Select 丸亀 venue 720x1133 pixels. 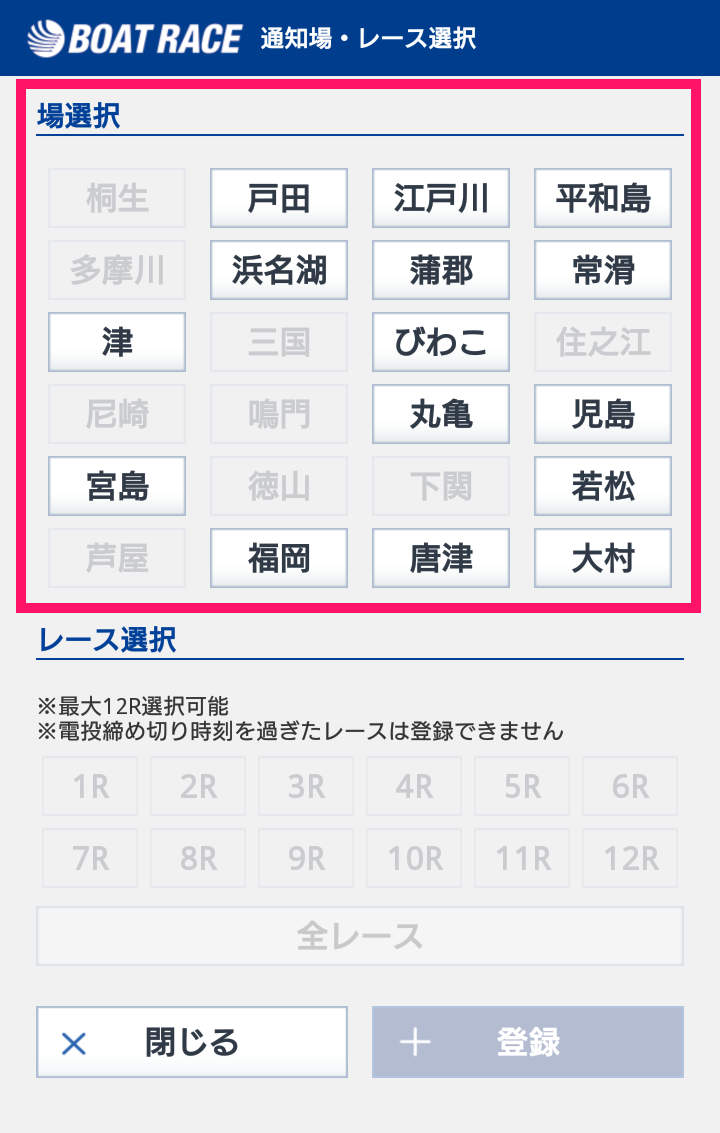tap(441, 414)
